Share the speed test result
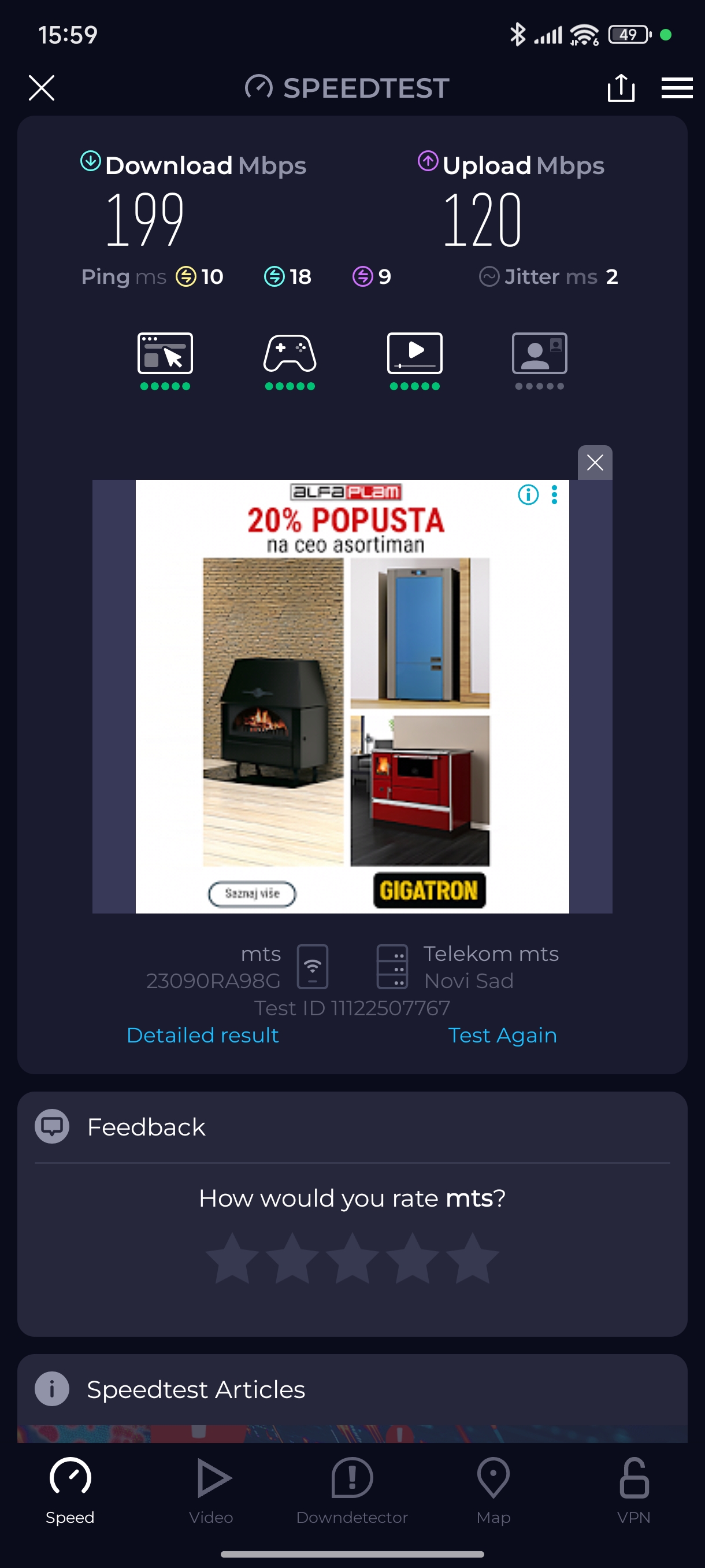Screen dimensions: 705x1568 click(x=621, y=88)
